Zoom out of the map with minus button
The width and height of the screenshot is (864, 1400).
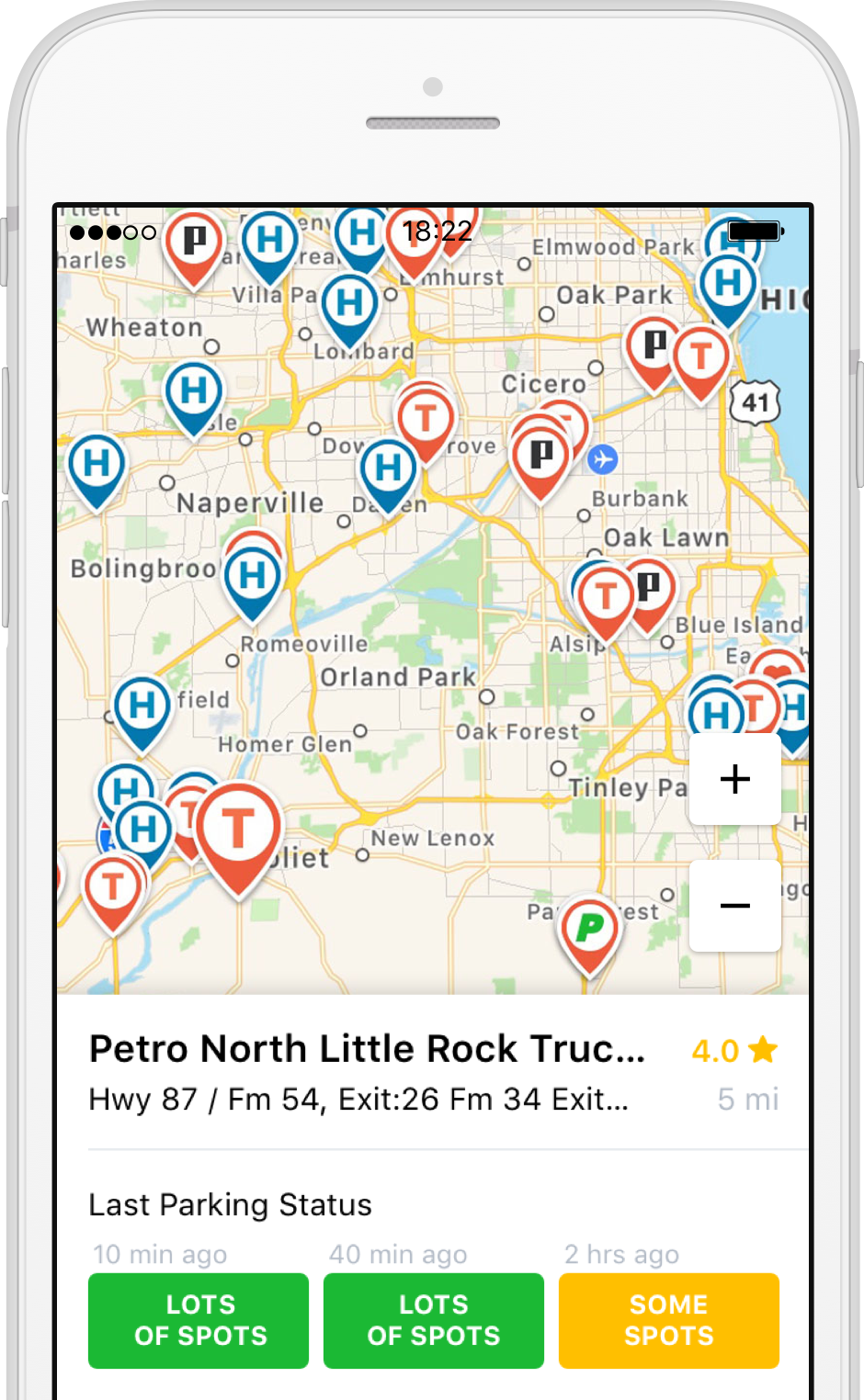click(734, 906)
